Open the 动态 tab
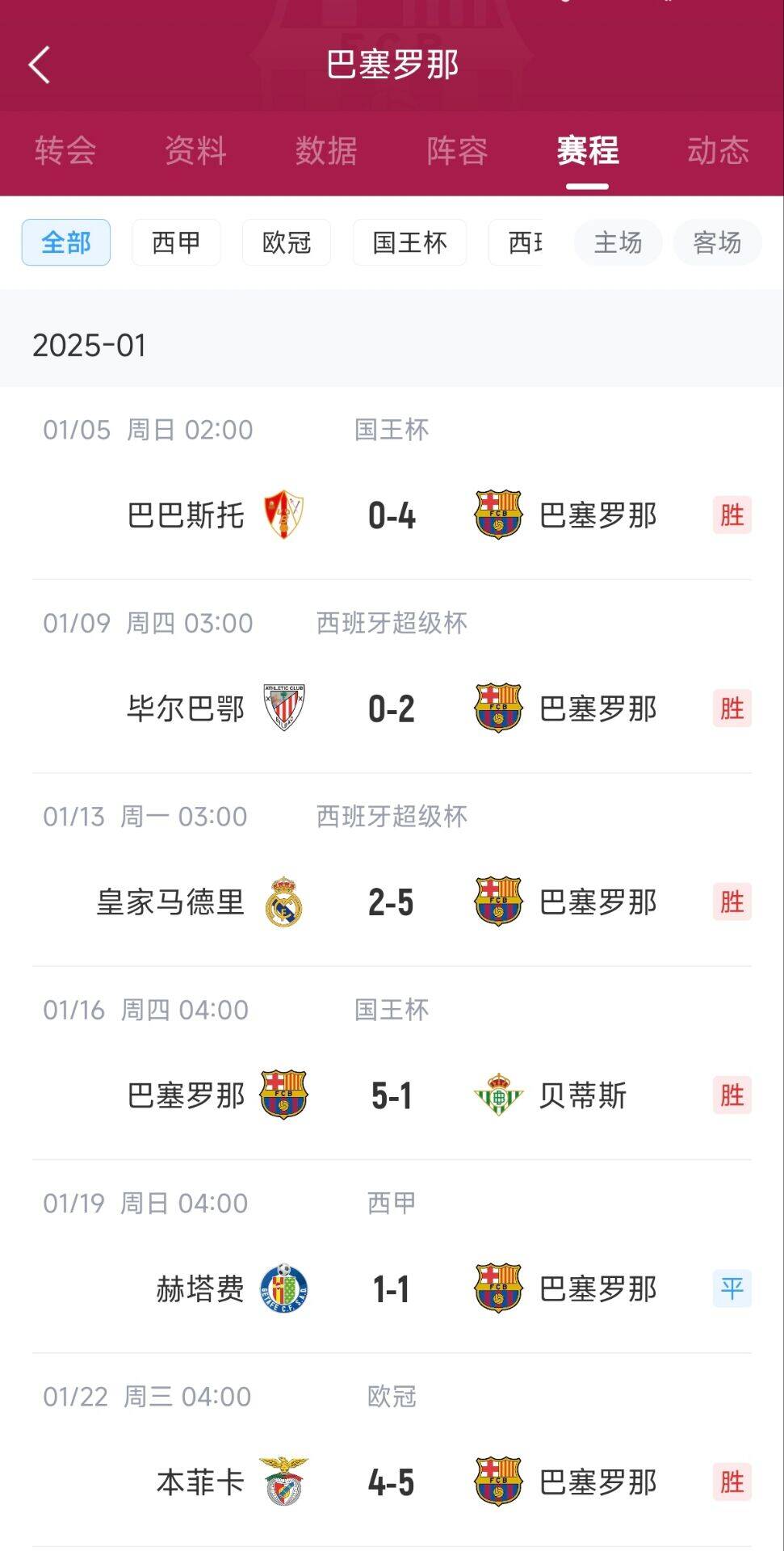784x1551 pixels. point(718,151)
